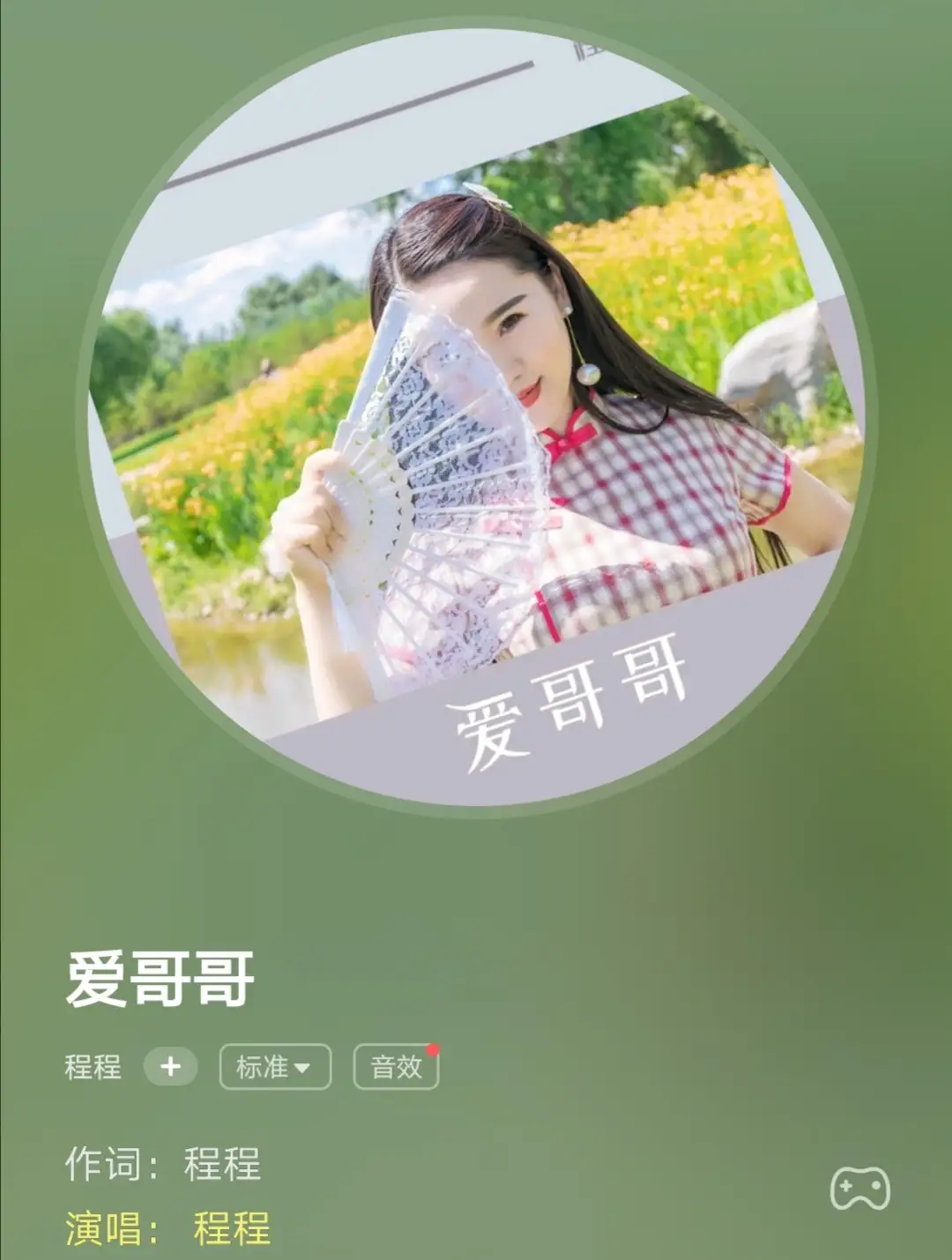Tap the 爱哥哥 album cover
Screen dimensions: 952x1260
point(477,414)
